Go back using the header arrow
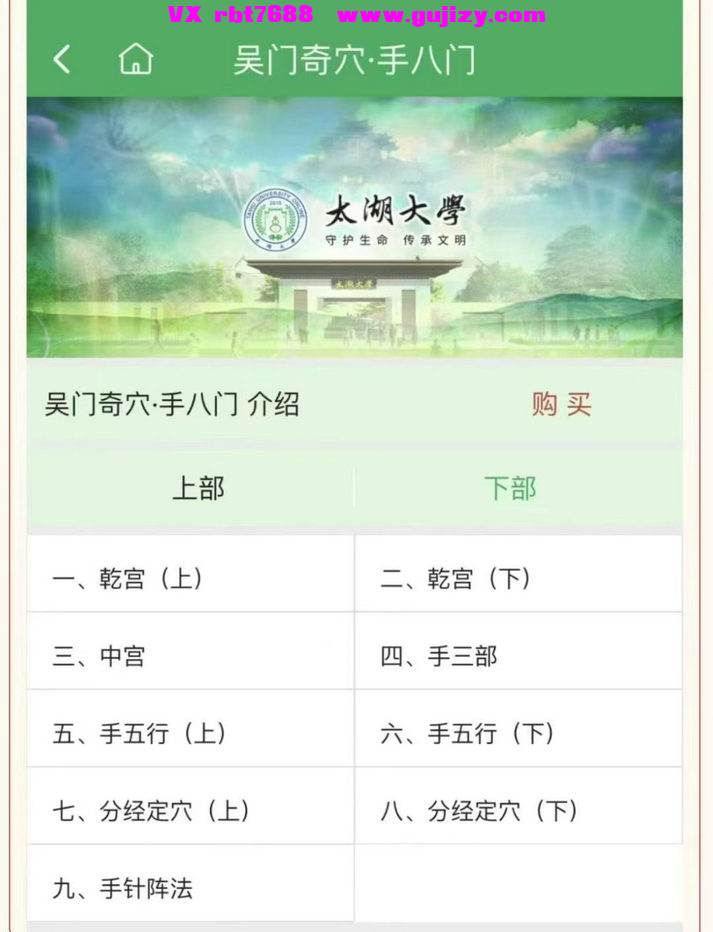The height and width of the screenshot is (932, 713). (x=63, y=60)
